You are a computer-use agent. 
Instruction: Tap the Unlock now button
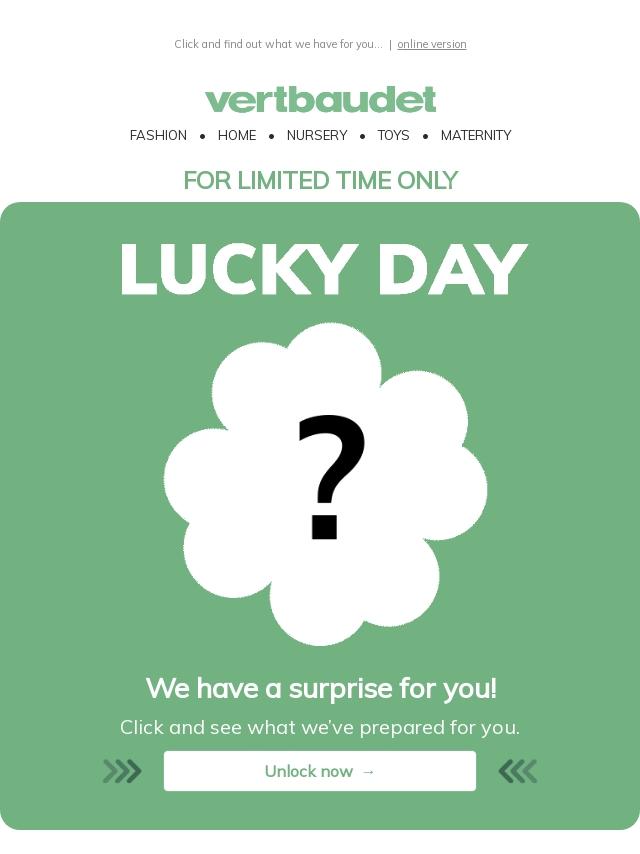pos(320,771)
